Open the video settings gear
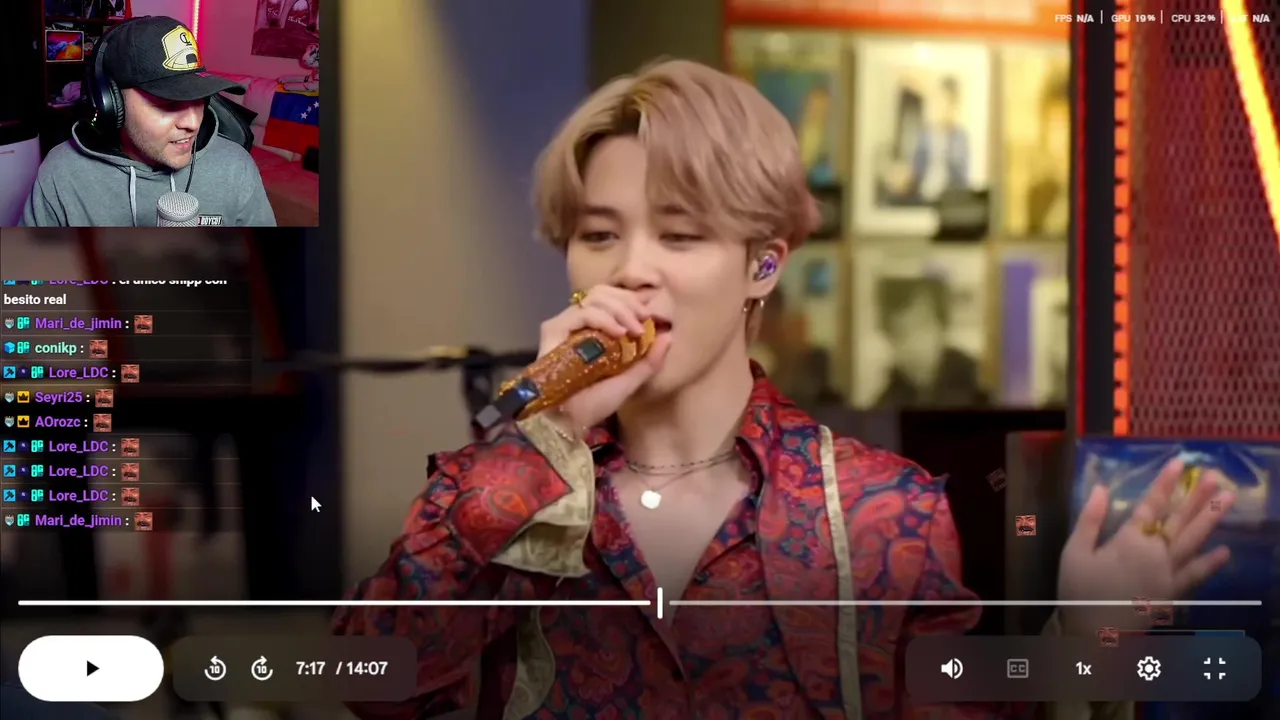Viewport: 1280px width, 720px height. 1149,669
